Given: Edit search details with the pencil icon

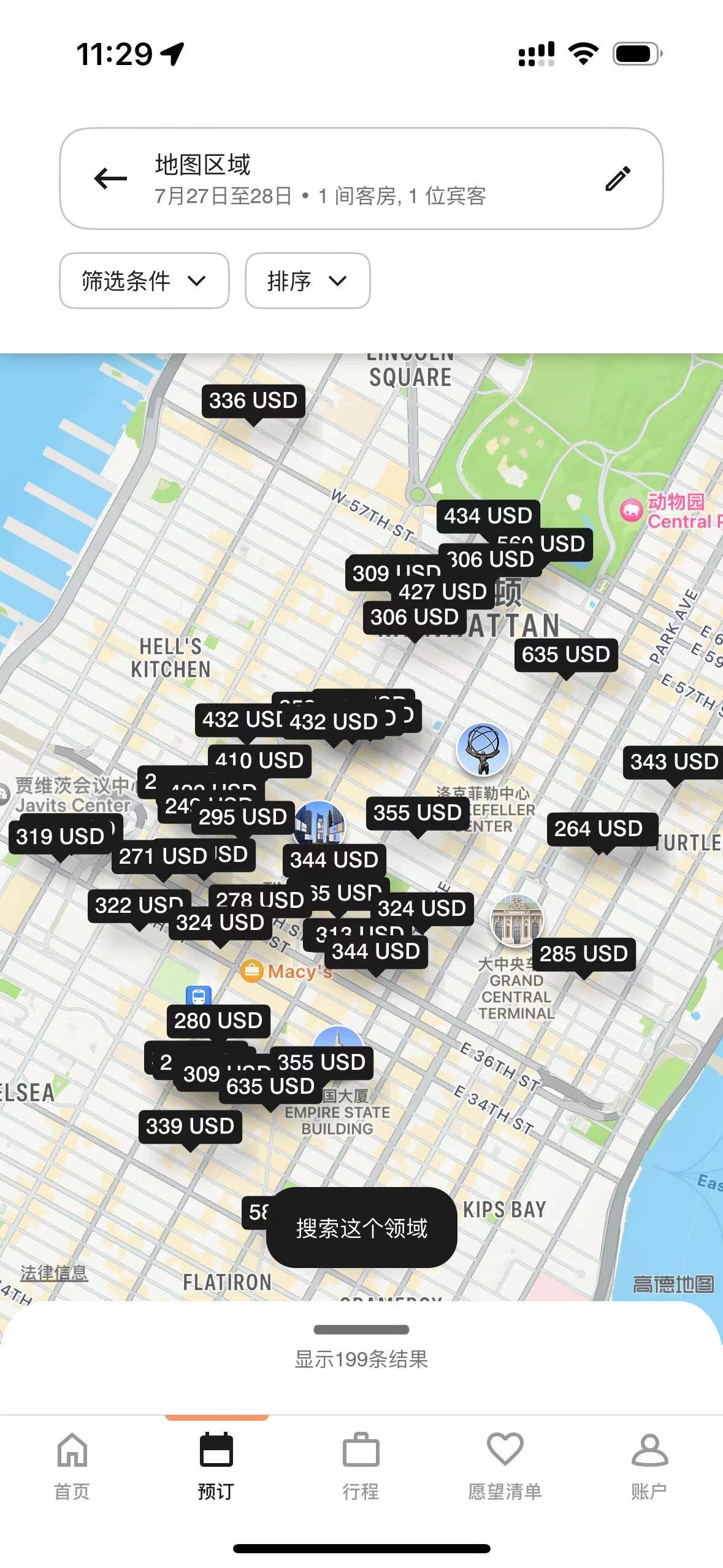Looking at the screenshot, I should (x=618, y=179).
